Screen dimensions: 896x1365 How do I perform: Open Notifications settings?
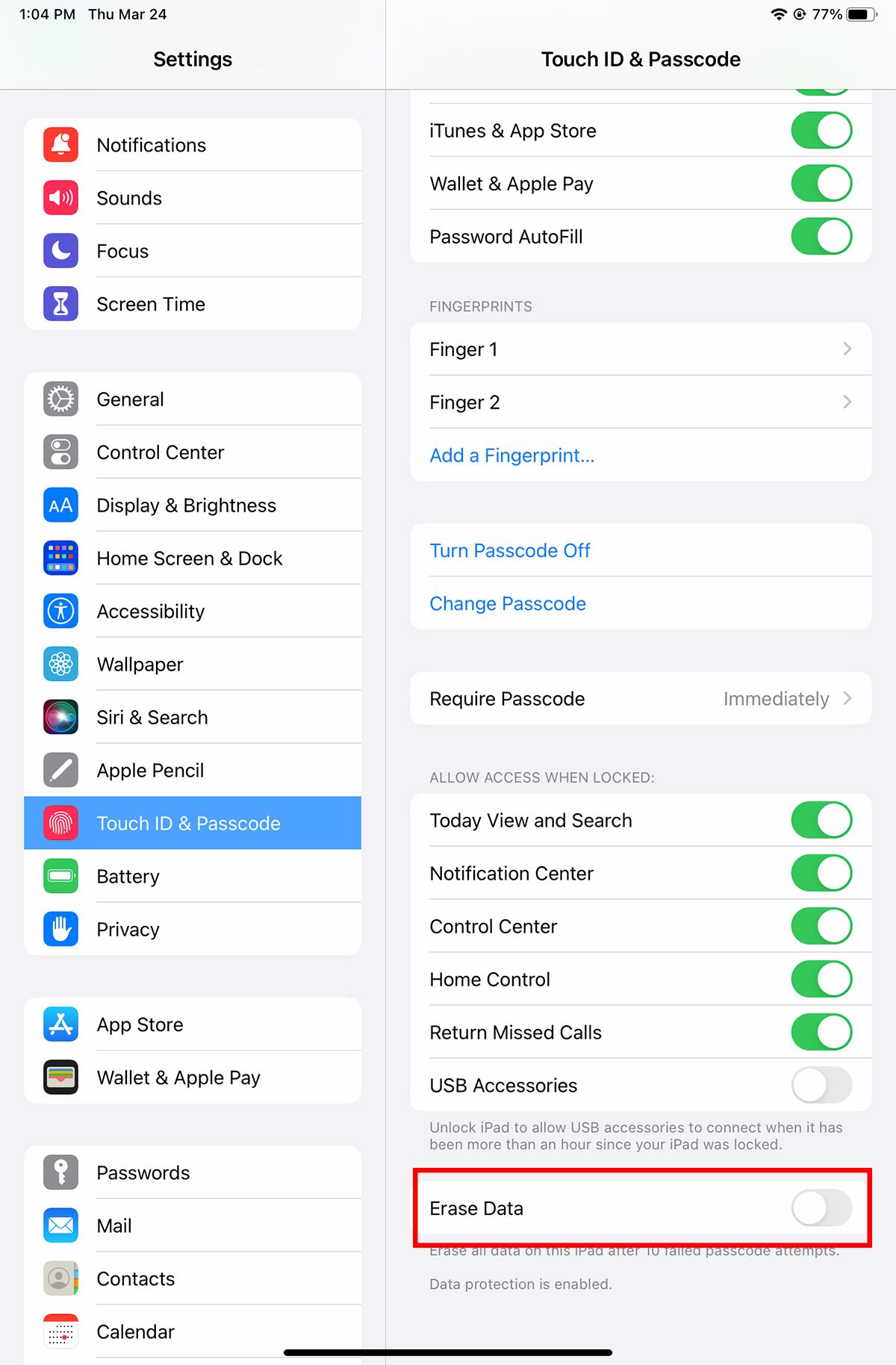coord(193,145)
